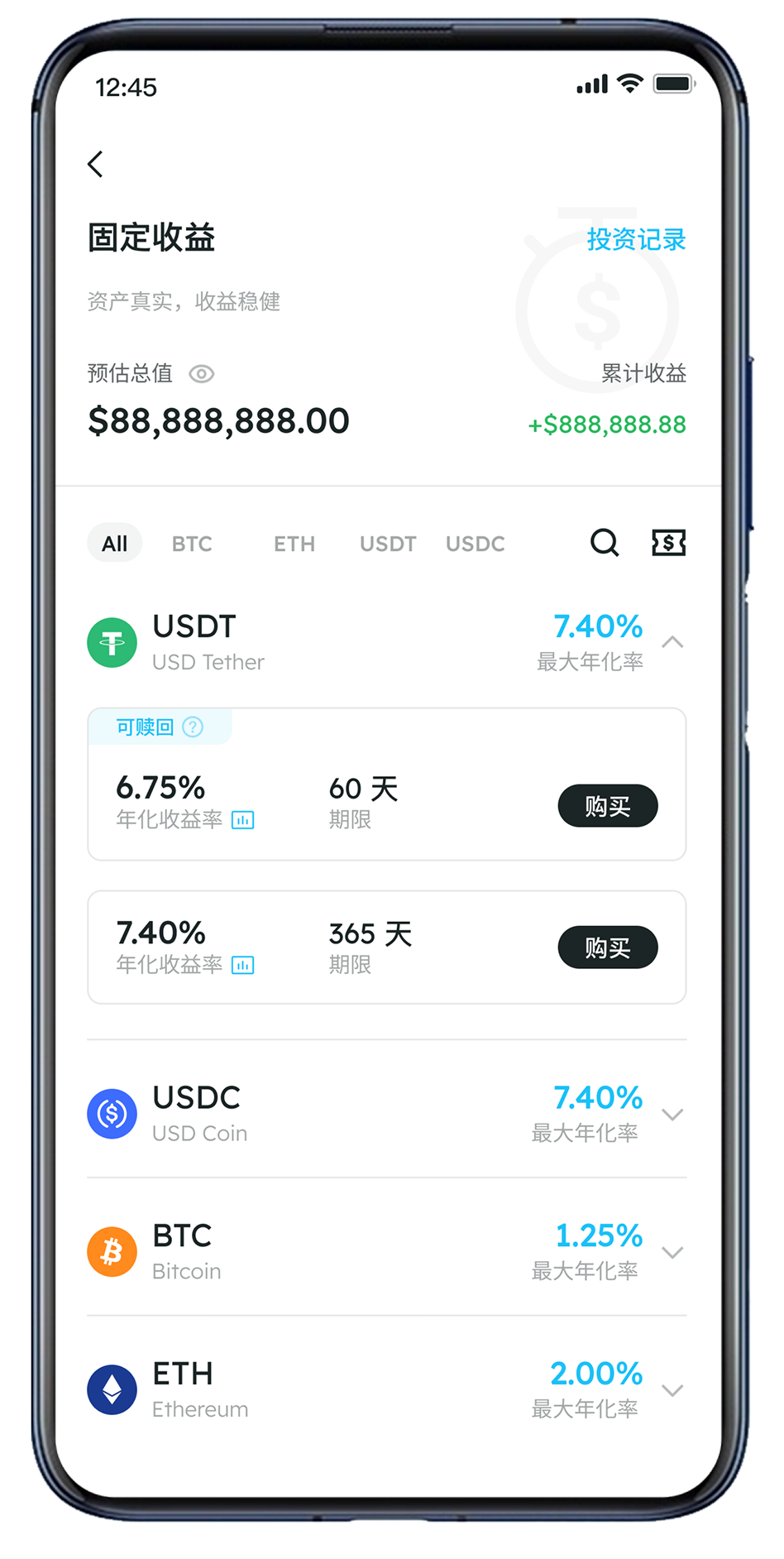Select the All filter tab
The width and height of the screenshot is (784, 1559).
[114, 544]
